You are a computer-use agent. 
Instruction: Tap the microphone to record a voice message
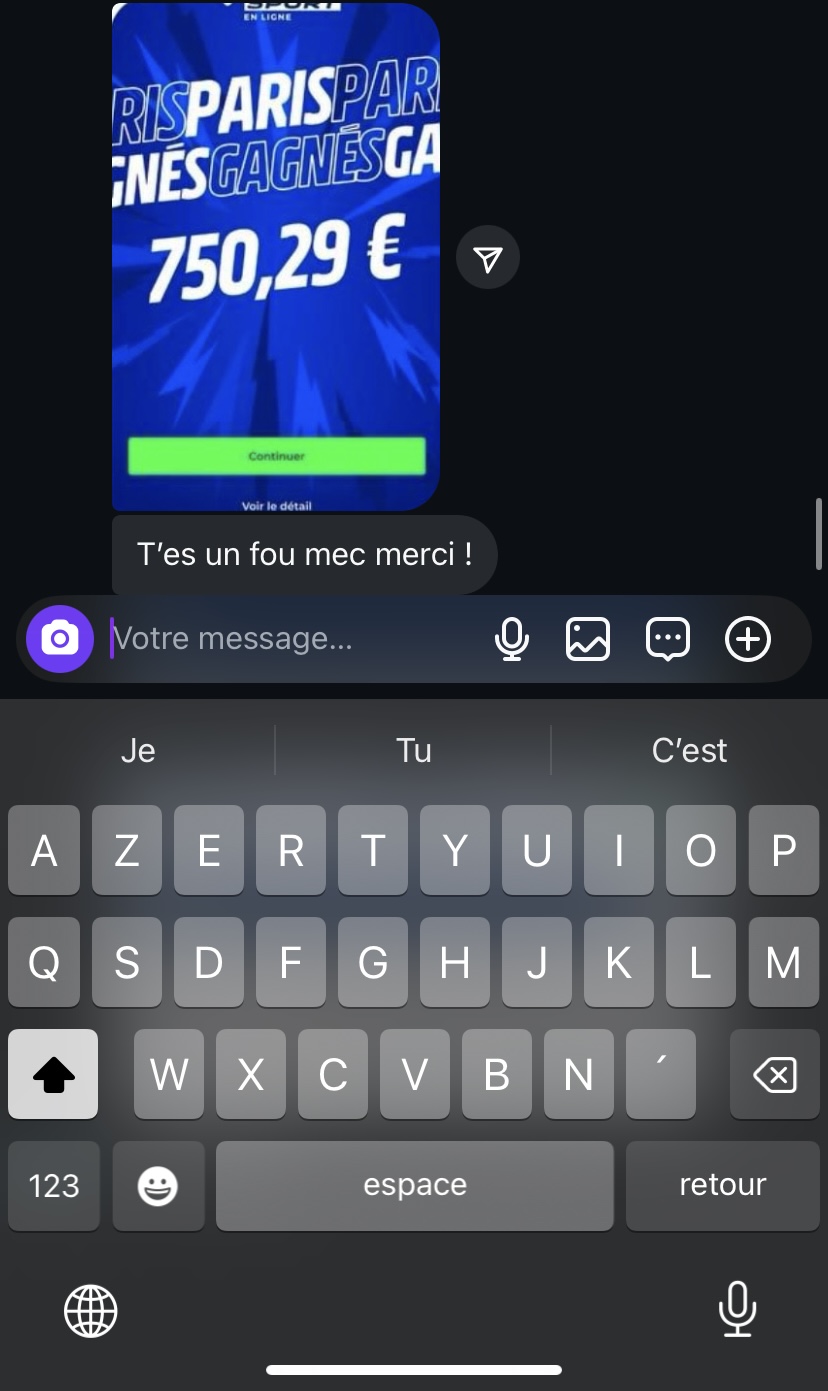pyautogui.click(x=512, y=638)
